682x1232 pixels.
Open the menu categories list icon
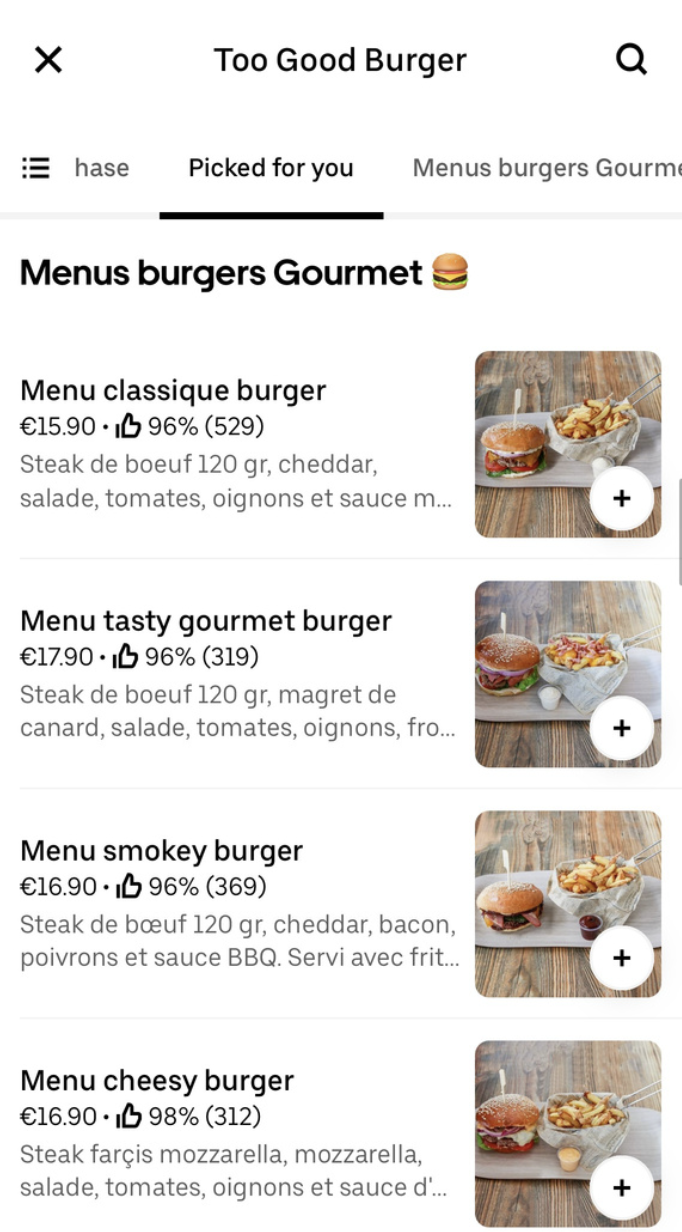pos(36,168)
